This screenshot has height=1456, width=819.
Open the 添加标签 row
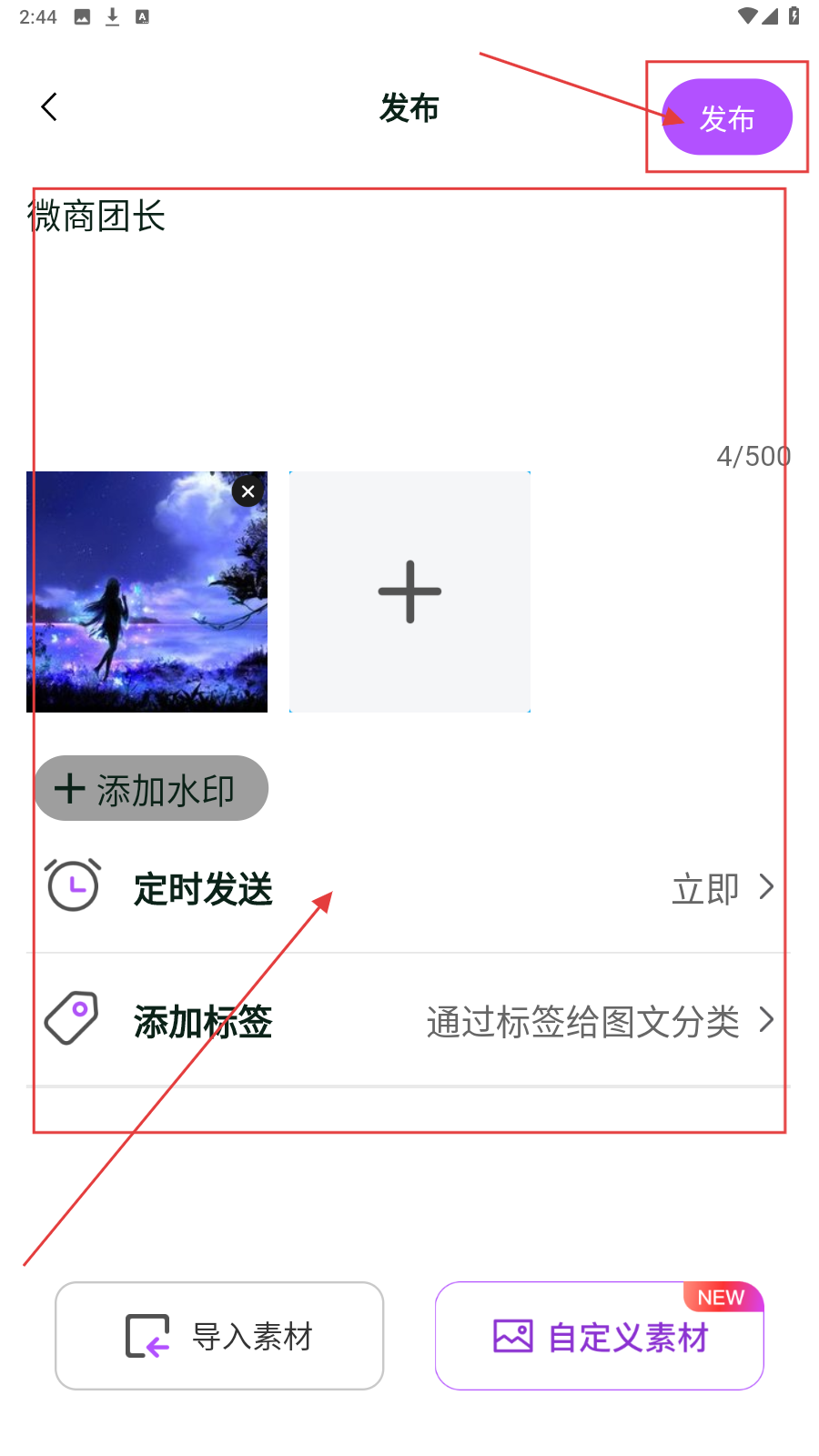point(409,1021)
